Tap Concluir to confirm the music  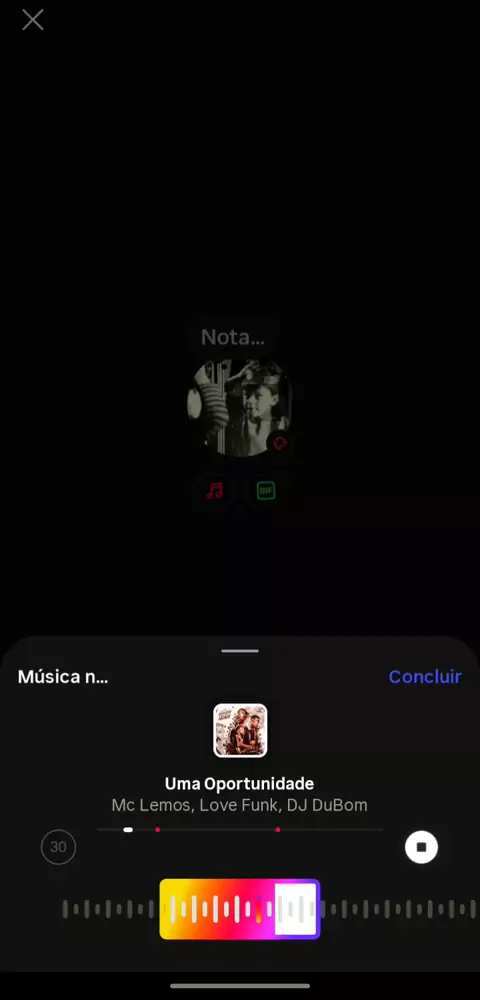(x=425, y=677)
